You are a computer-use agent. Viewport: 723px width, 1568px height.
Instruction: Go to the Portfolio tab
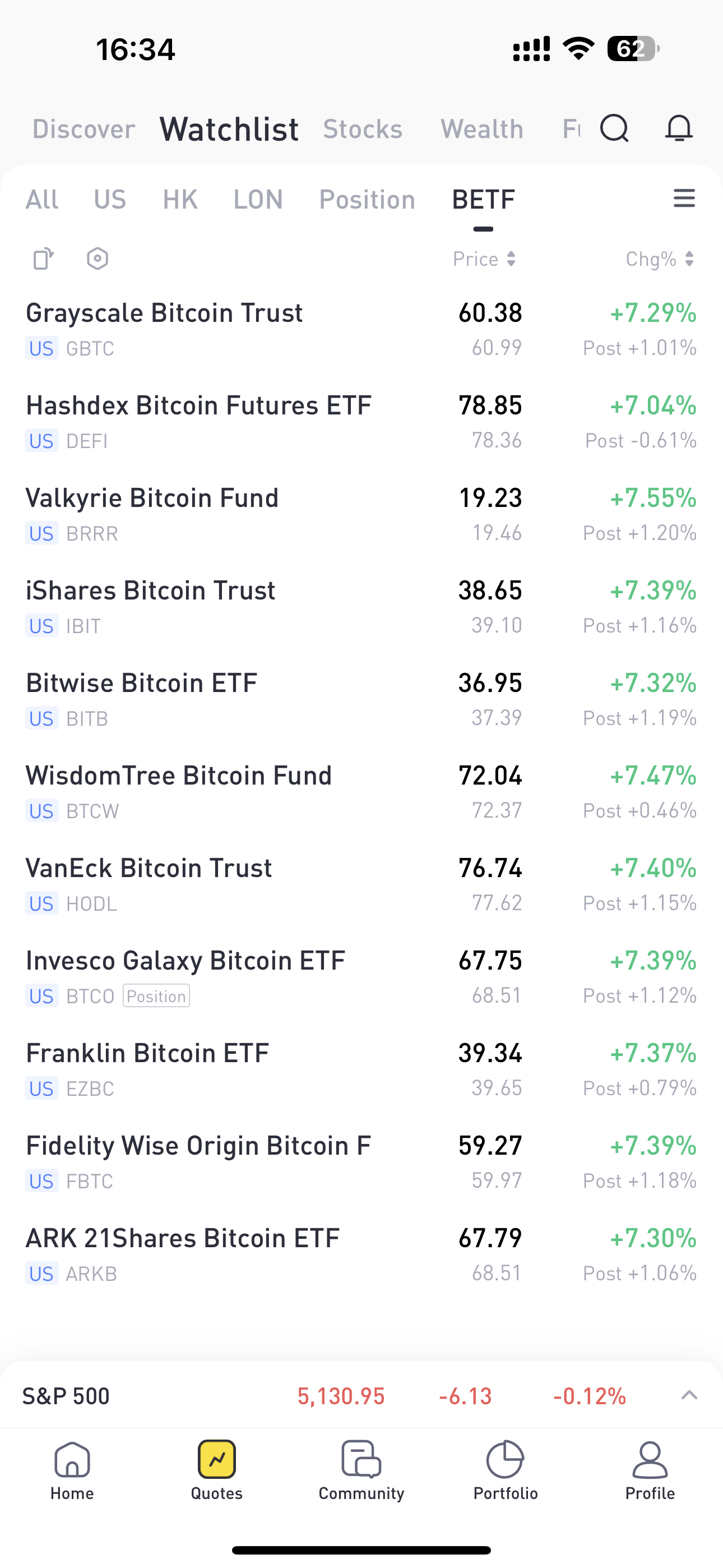[x=505, y=1470]
